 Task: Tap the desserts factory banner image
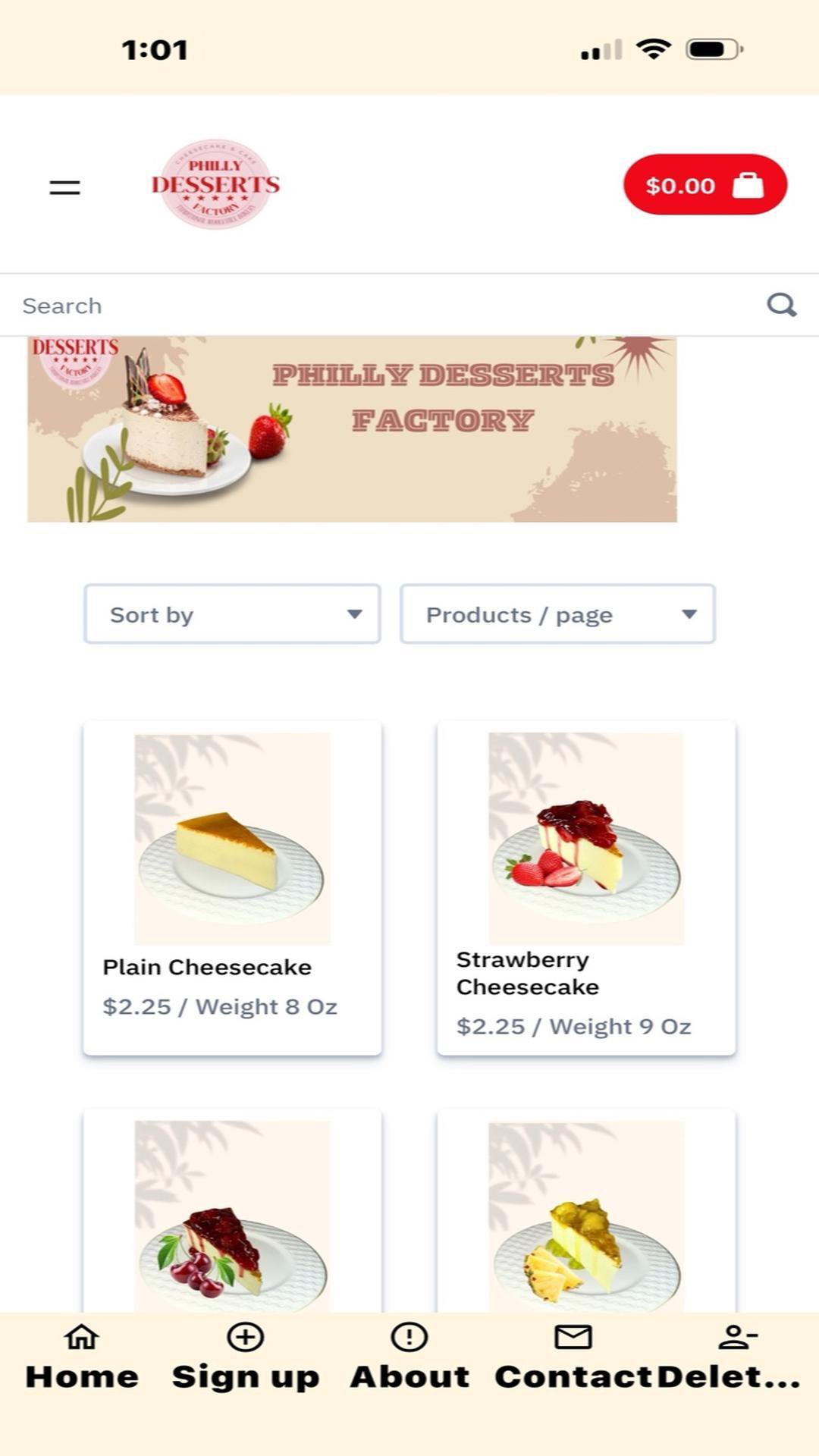[x=353, y=427]
